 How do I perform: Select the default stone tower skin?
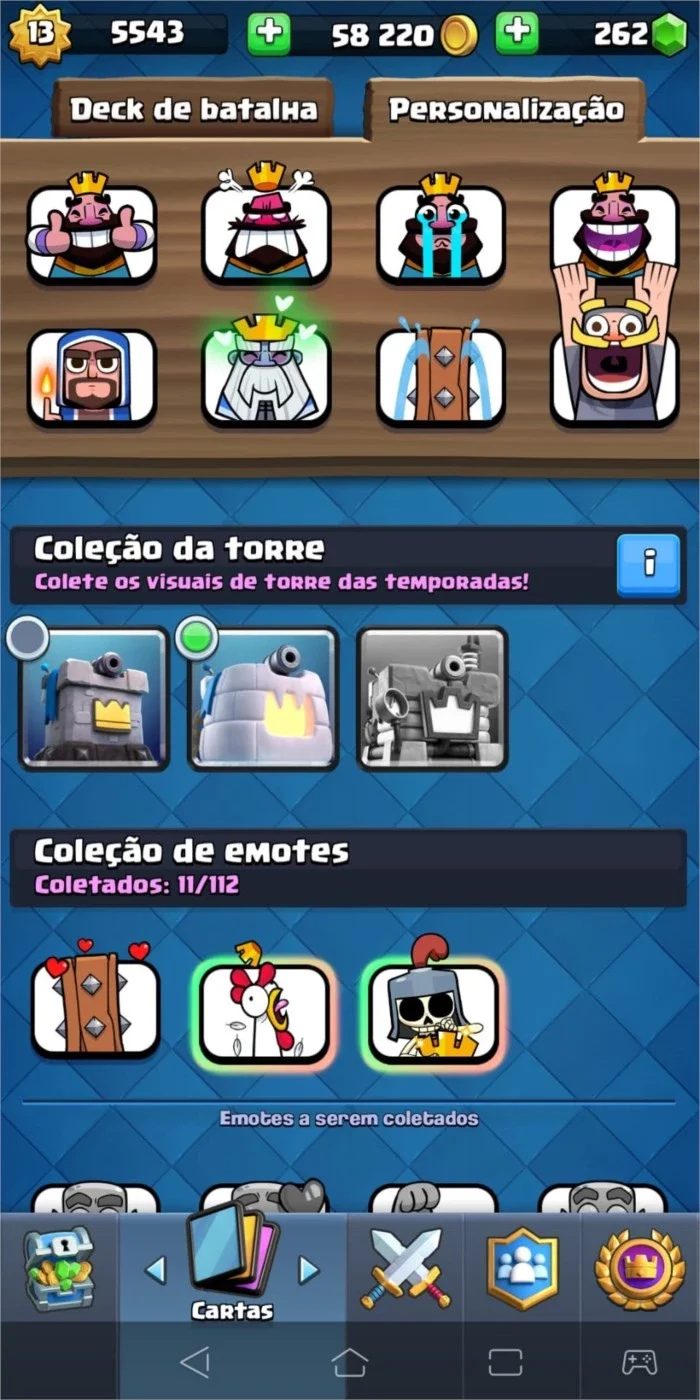(94, 698)
